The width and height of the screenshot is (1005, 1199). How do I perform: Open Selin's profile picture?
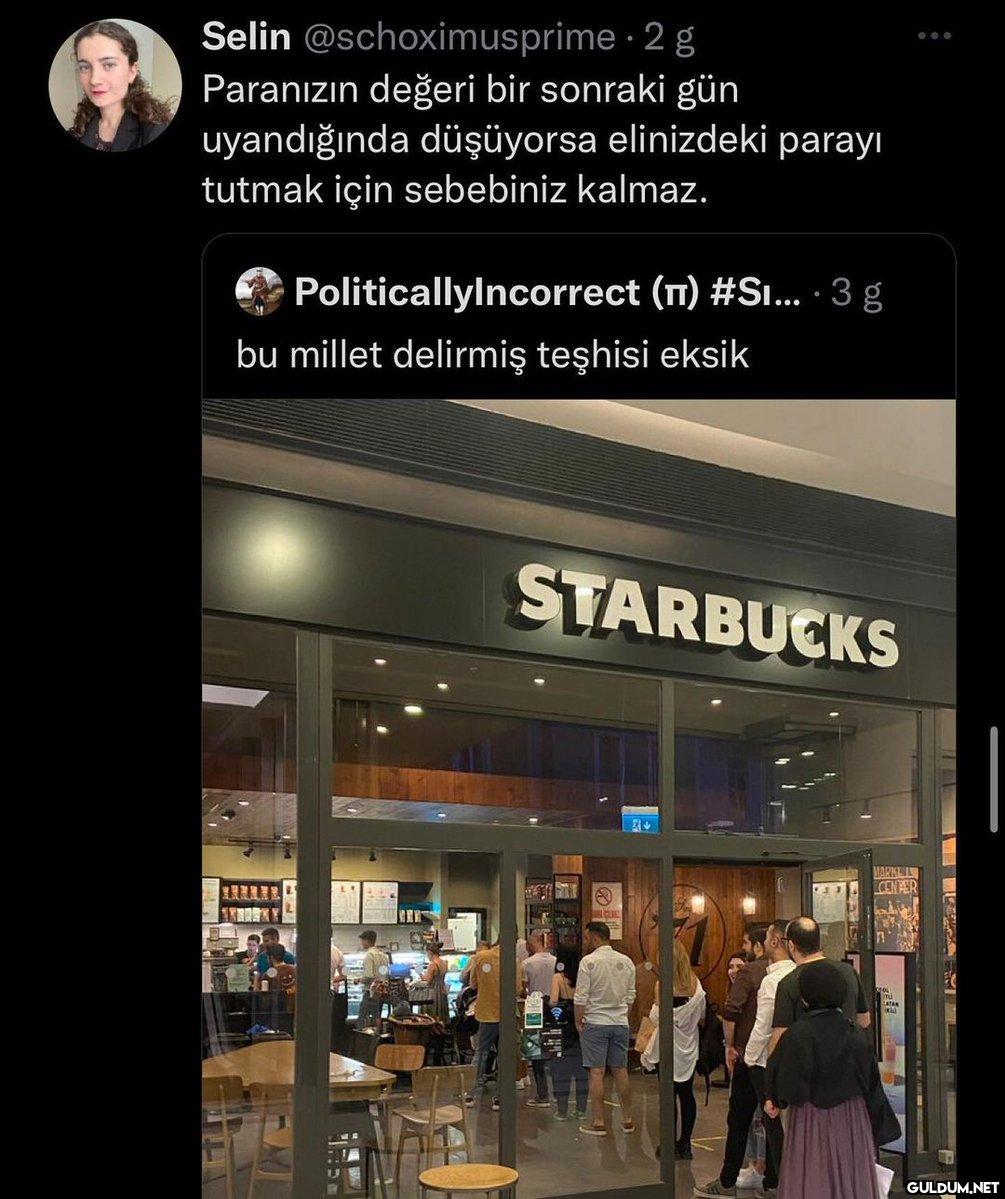[115, 85]
